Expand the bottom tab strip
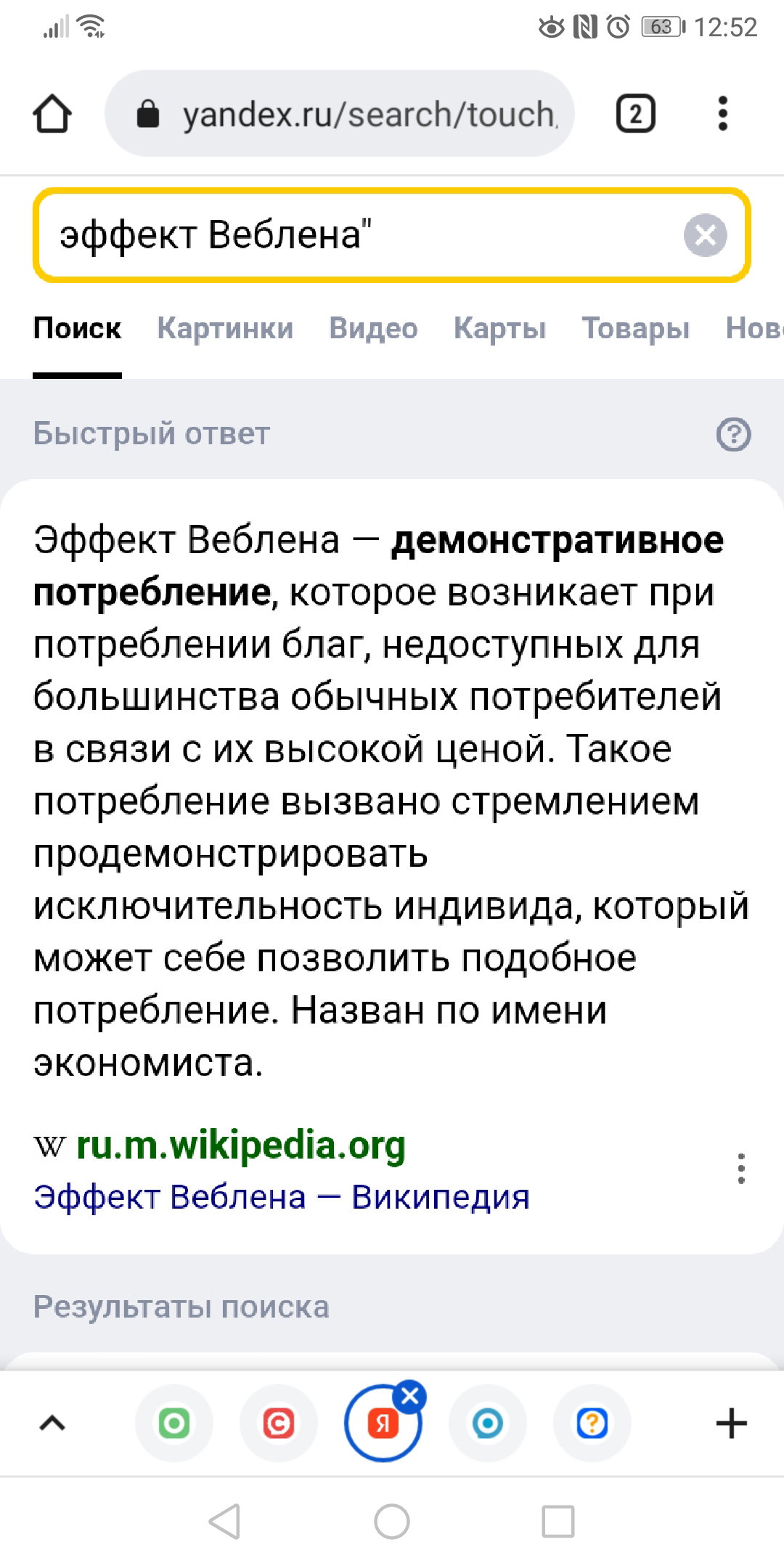Viewport: 784px width, 1568px height. point(52,1423)
